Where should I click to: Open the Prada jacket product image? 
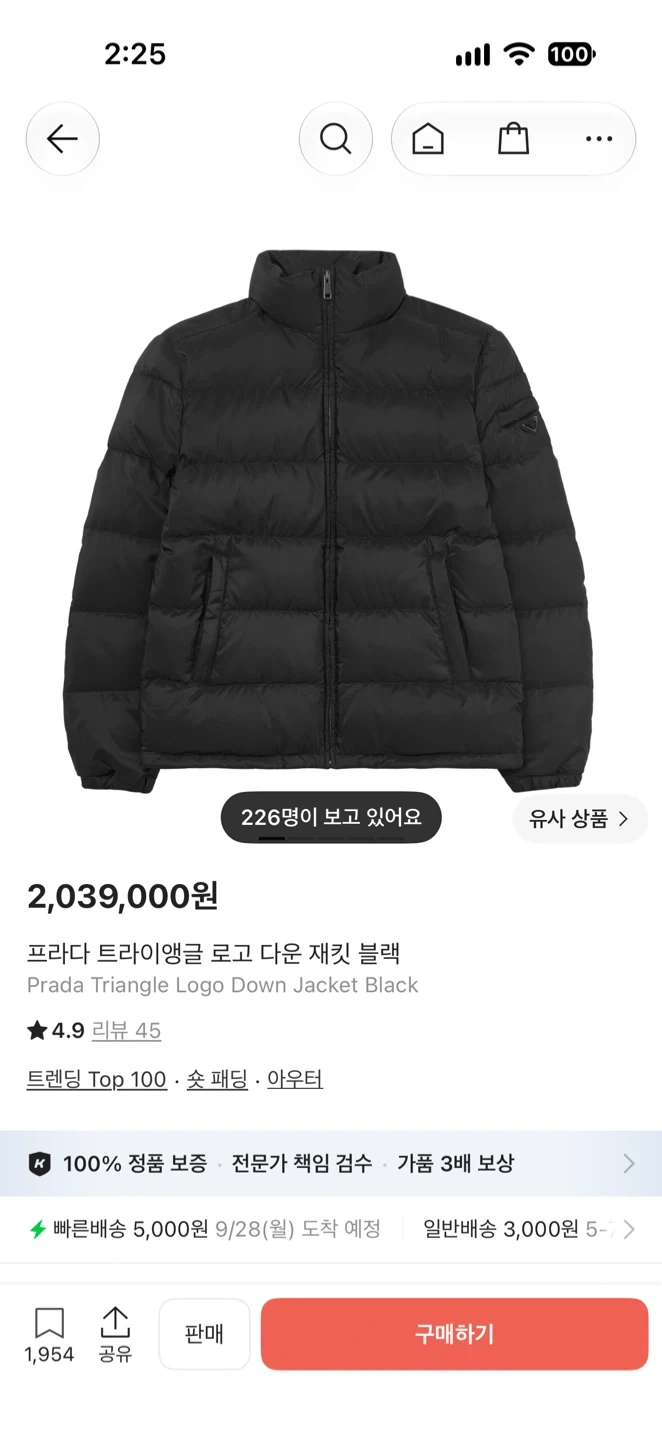tap(331, 520)
